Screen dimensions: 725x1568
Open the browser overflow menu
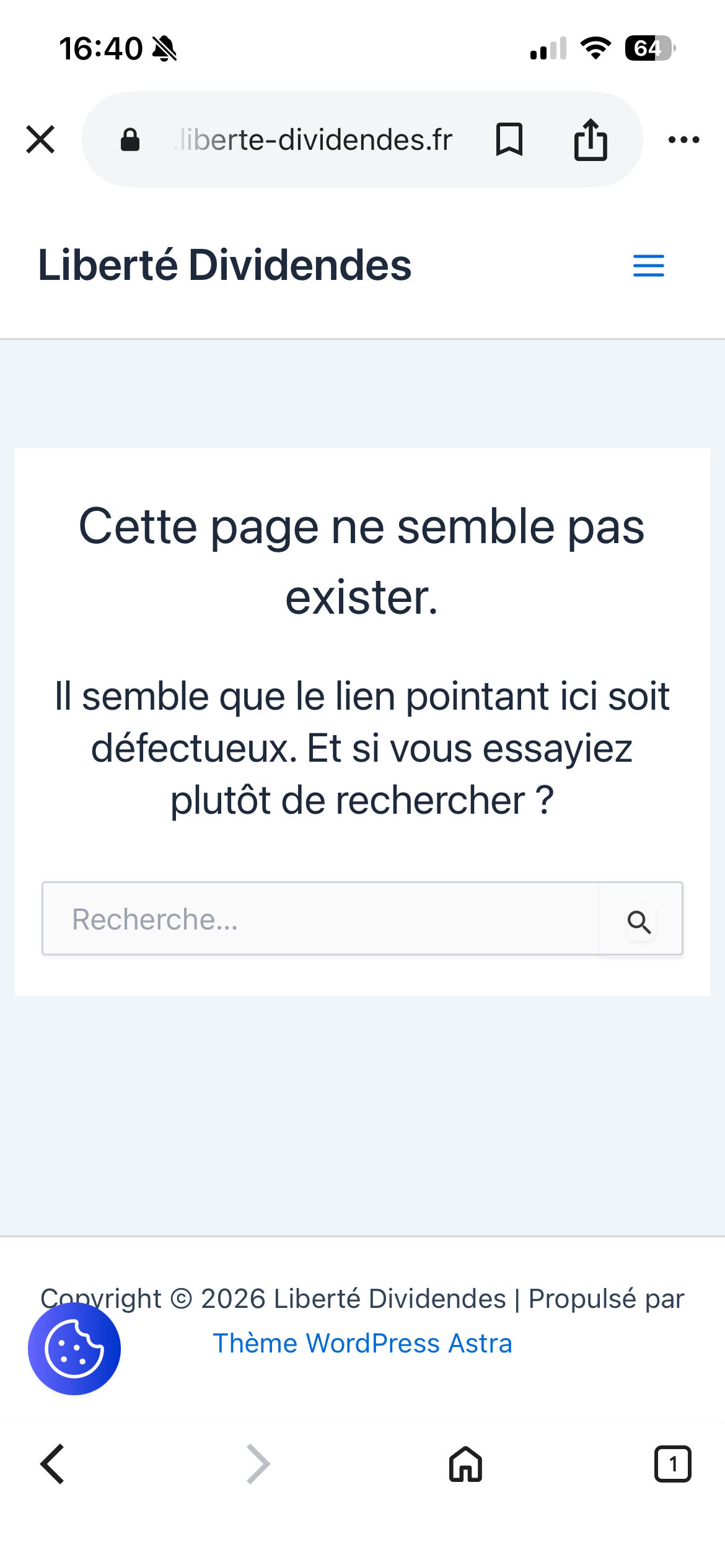pyautogui.click(x=683, y=140)
